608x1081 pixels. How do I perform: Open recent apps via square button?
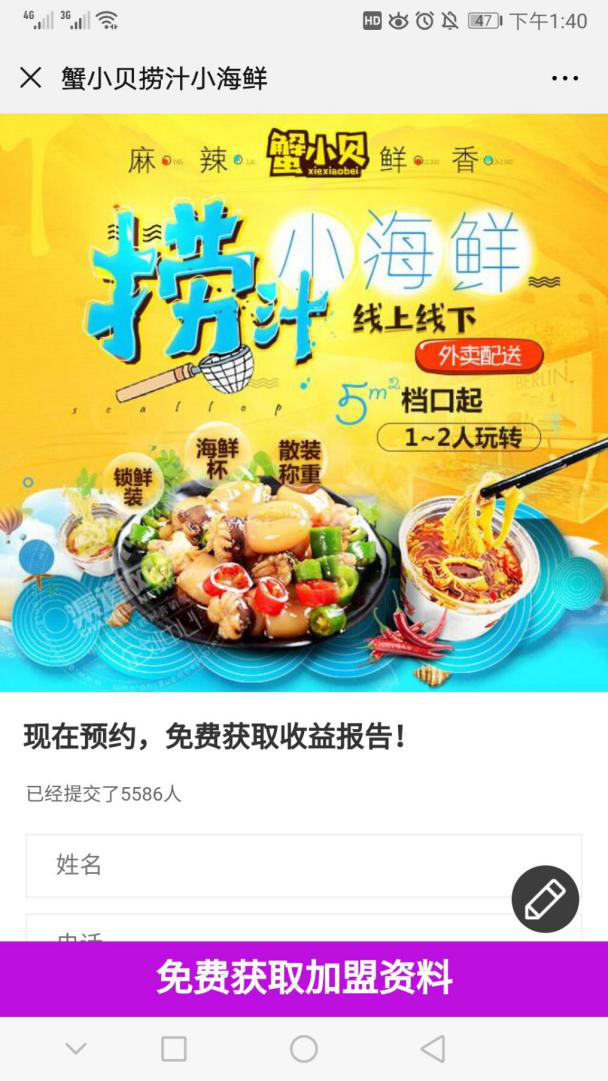pyautogui.click(x=174, y=1048)
